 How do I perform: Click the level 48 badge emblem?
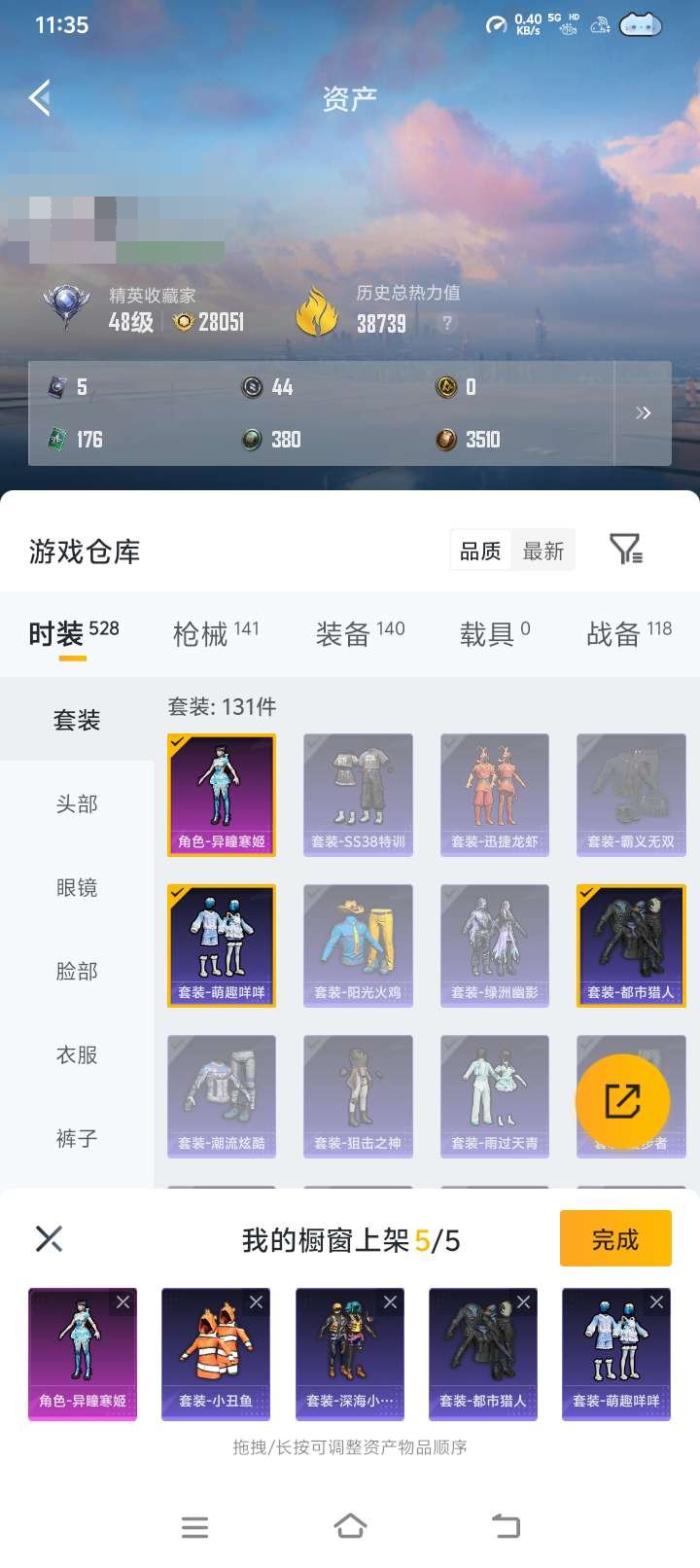tap(64, 304)
